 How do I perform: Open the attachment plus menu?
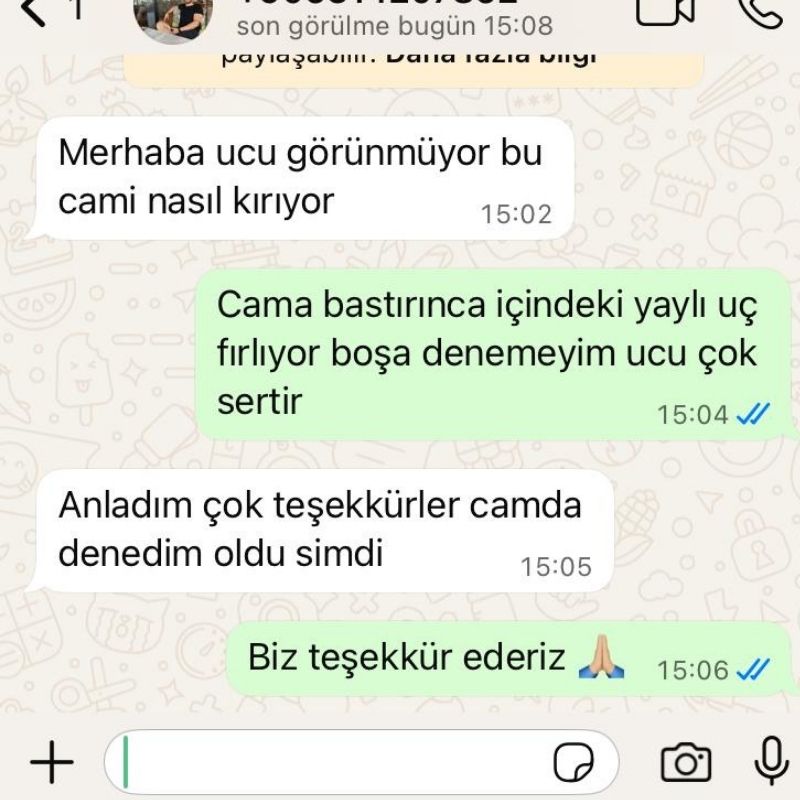[x=52, y=764]
